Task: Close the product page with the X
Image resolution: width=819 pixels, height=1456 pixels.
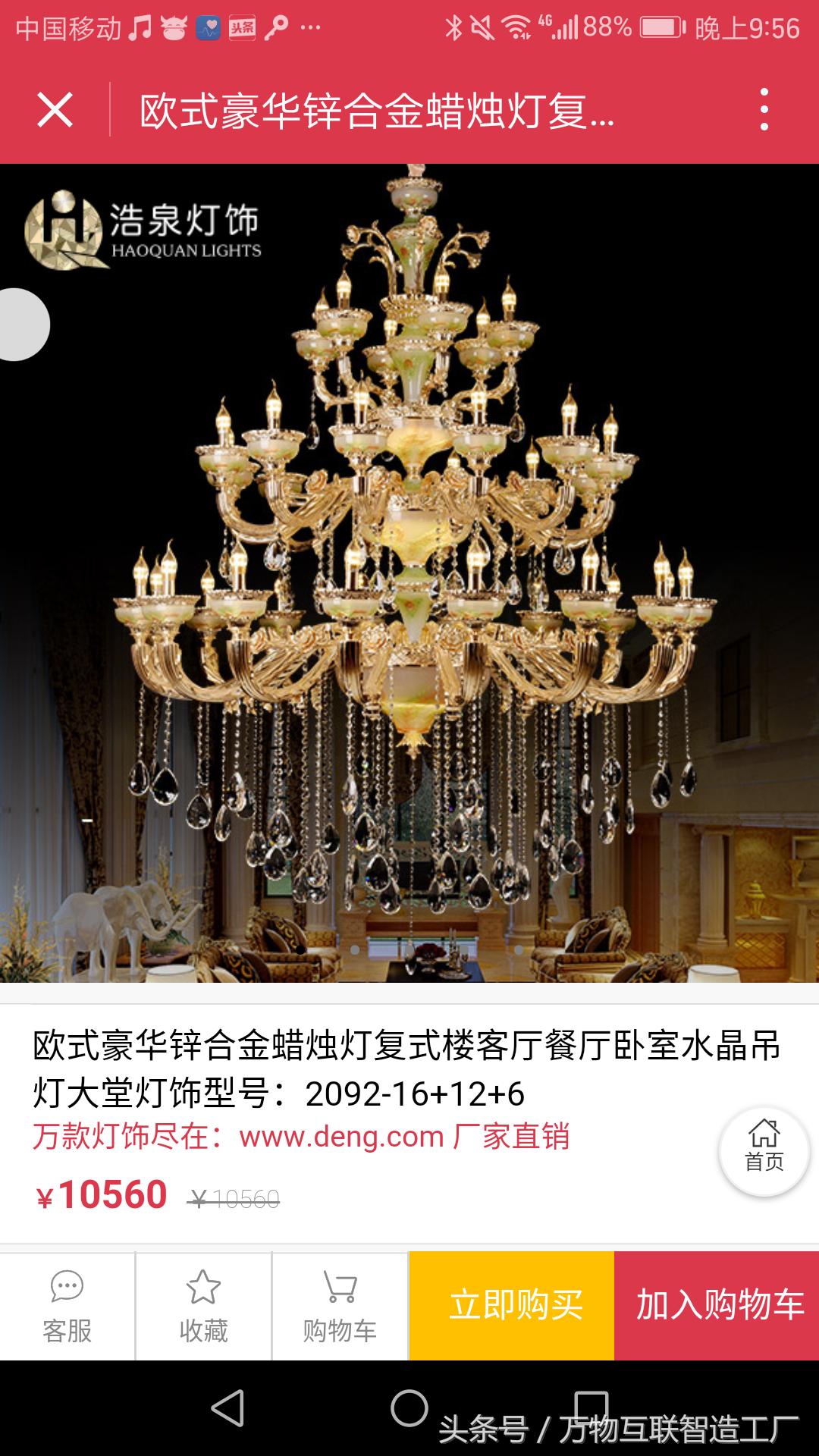Action: [55, 110]
